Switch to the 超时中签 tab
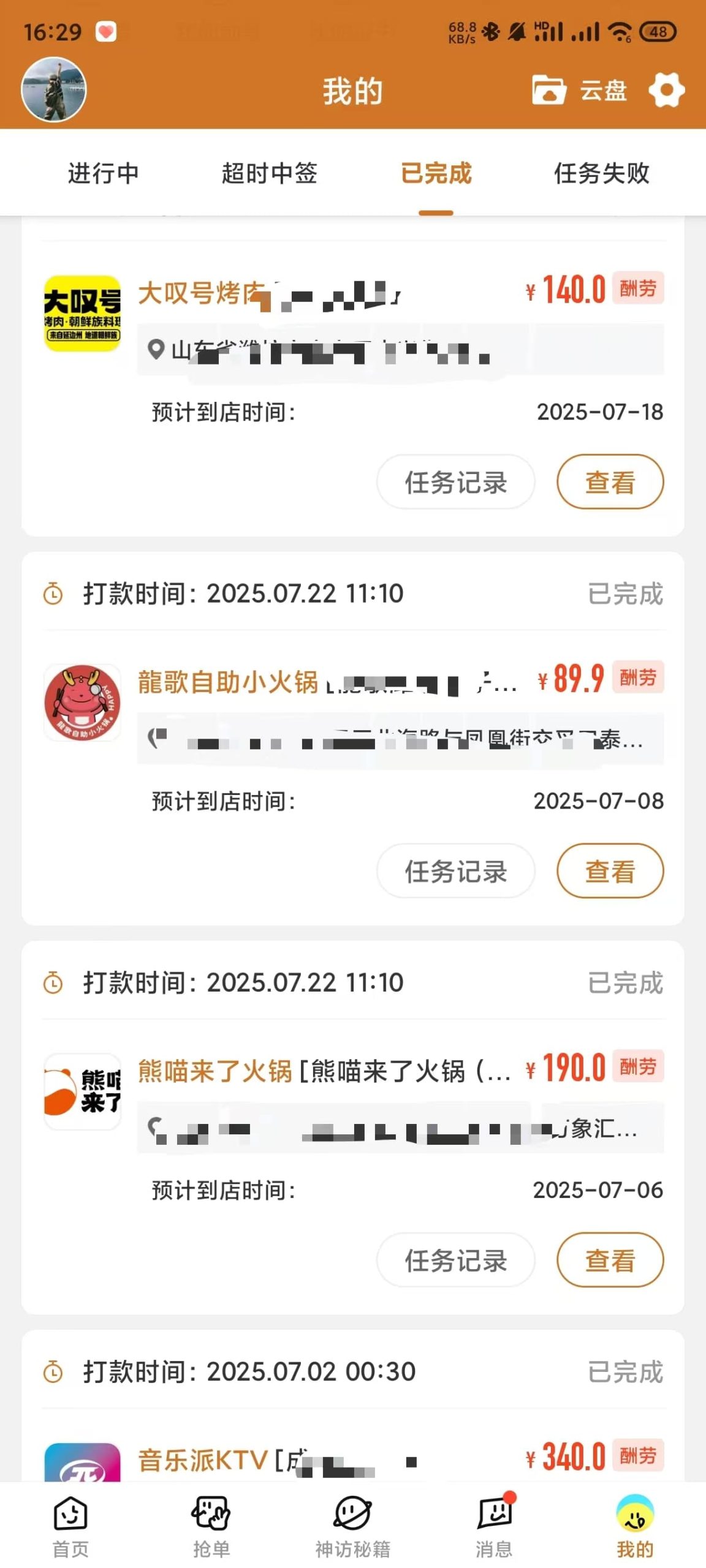This screenshot has width=706, height=1568. point(268,175)
